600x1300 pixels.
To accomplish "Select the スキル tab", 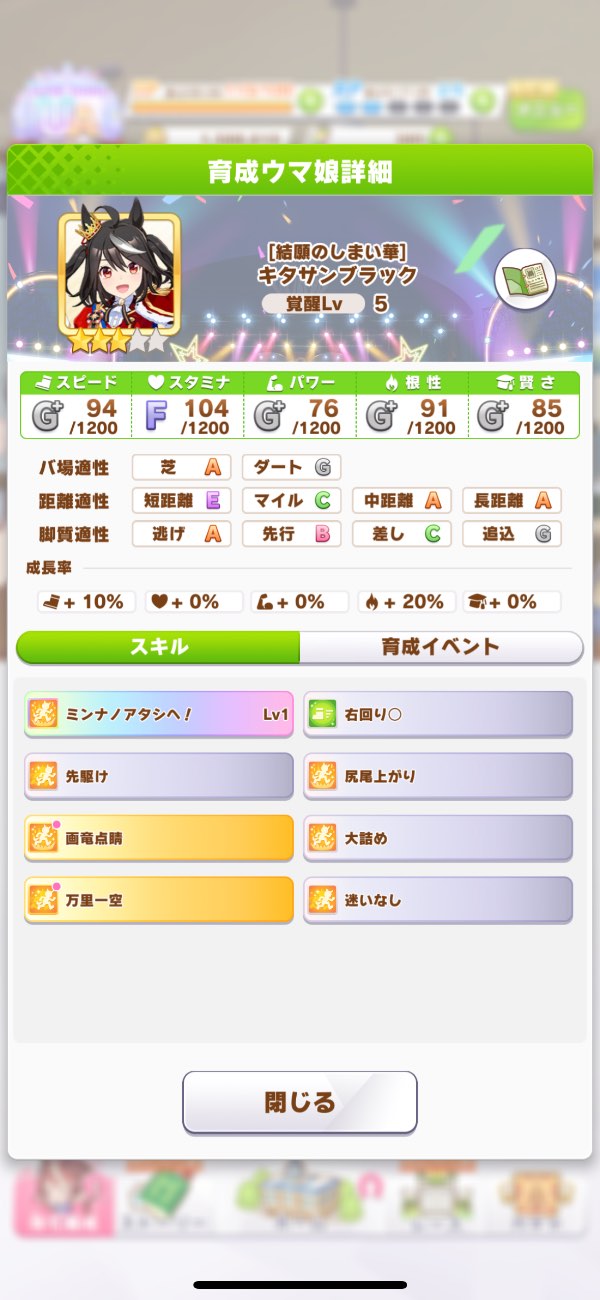I will coord(158,647).
